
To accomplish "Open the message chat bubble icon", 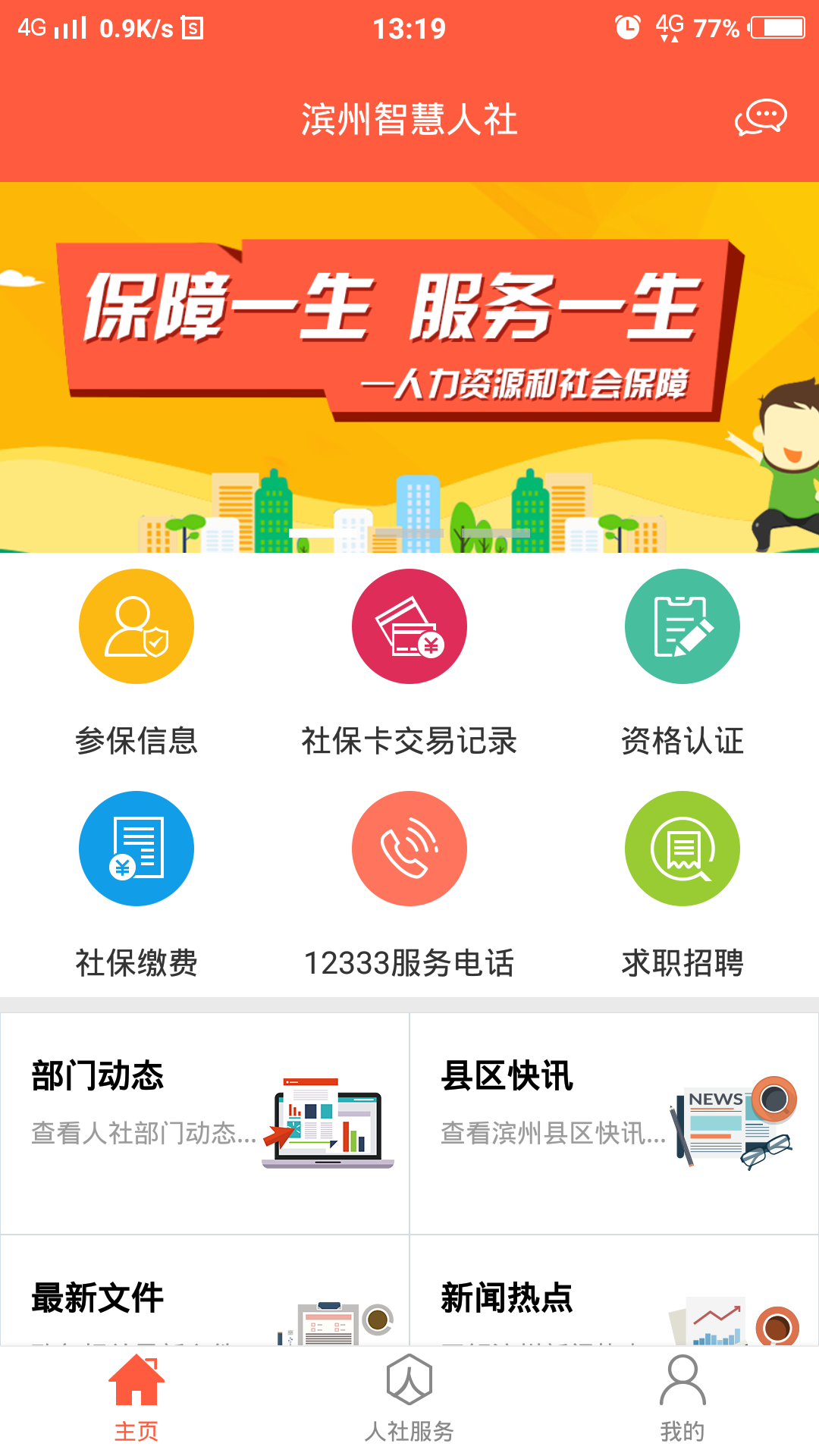I will click(761, 118).
